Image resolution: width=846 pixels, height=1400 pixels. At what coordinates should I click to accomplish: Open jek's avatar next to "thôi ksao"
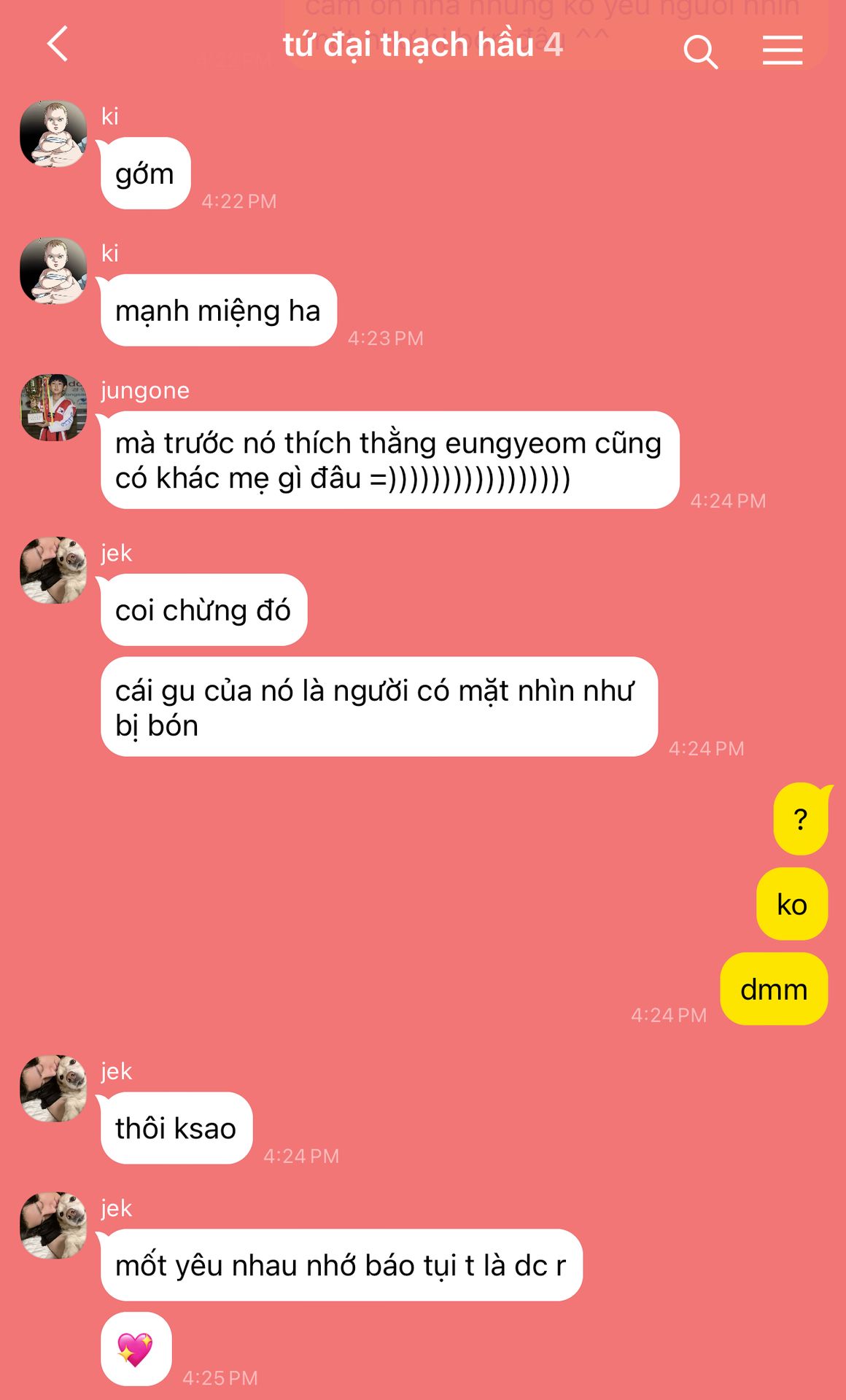point(53,1089)
